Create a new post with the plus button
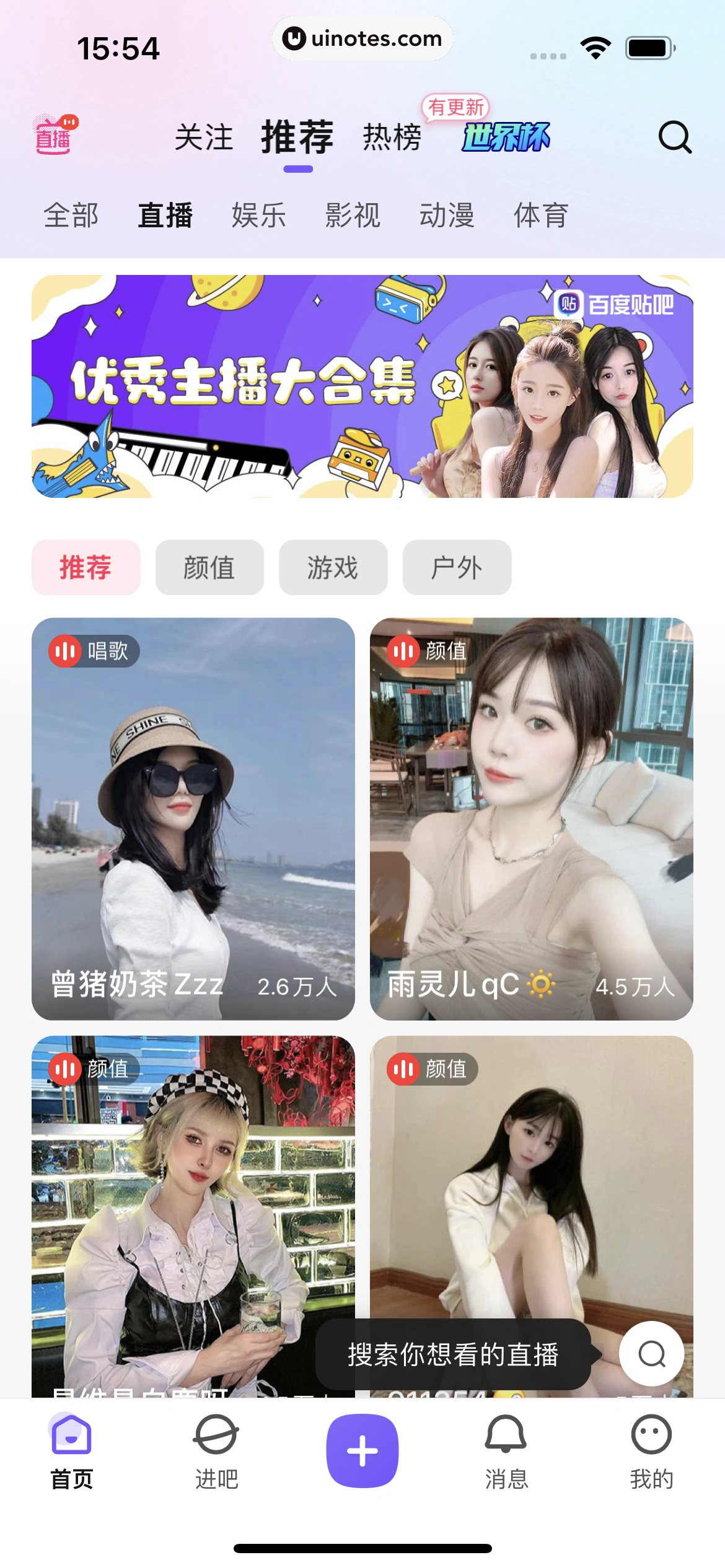This screenshot has width=725, height=1568. click(x=362, y=1450)
